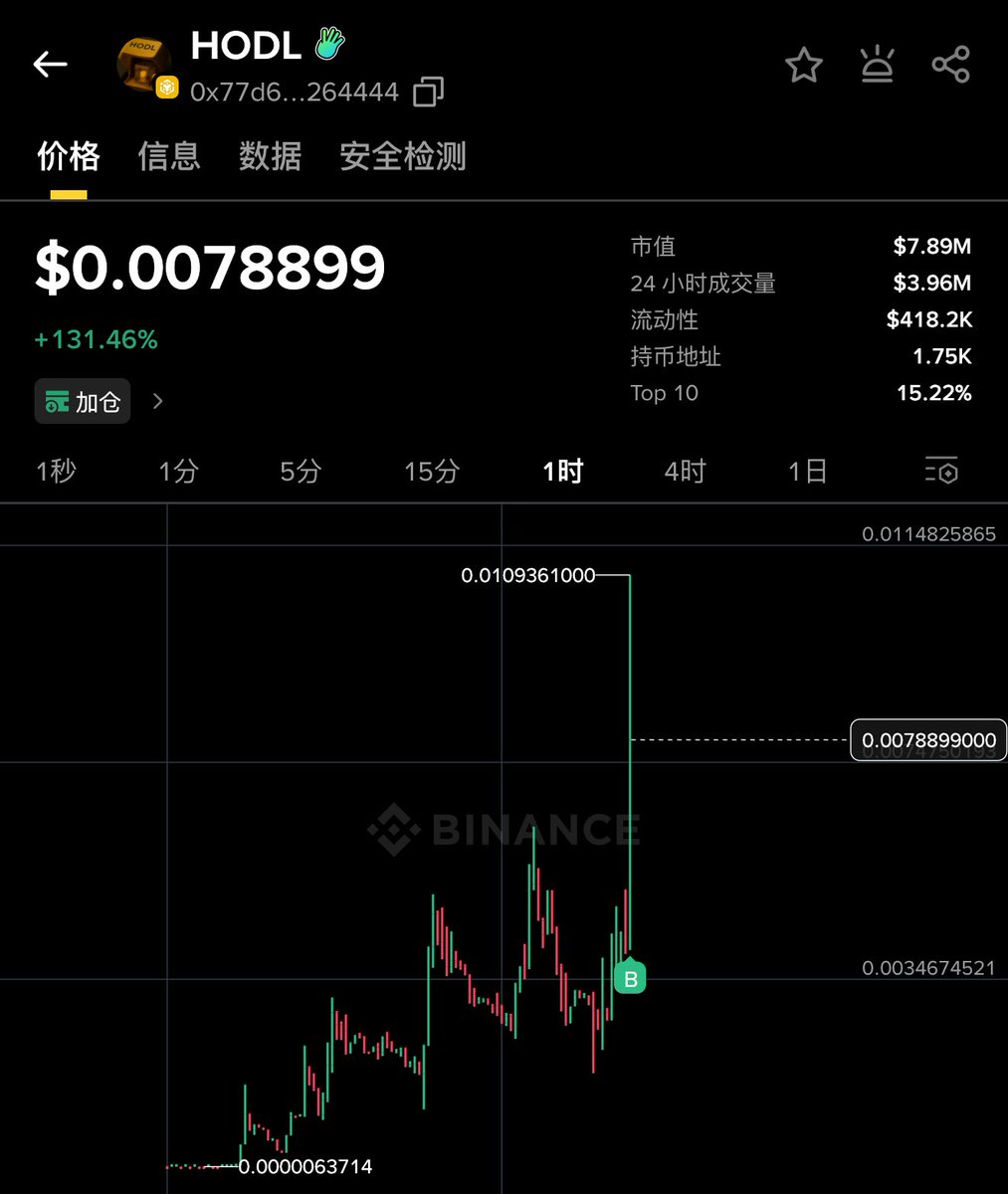Open the chart settings icon

pyautogui.click(x=940, y=471)
